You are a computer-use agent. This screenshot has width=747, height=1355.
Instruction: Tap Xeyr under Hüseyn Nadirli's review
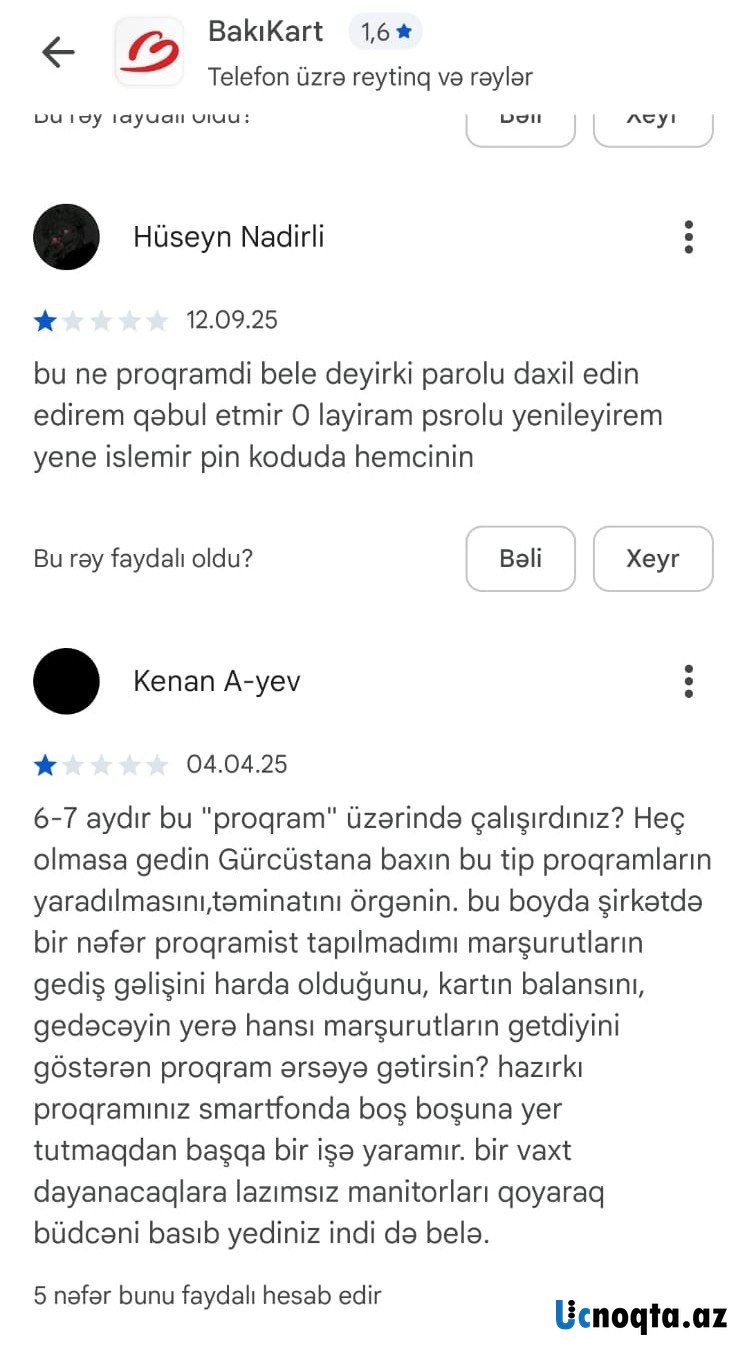(x=652, y=559)
